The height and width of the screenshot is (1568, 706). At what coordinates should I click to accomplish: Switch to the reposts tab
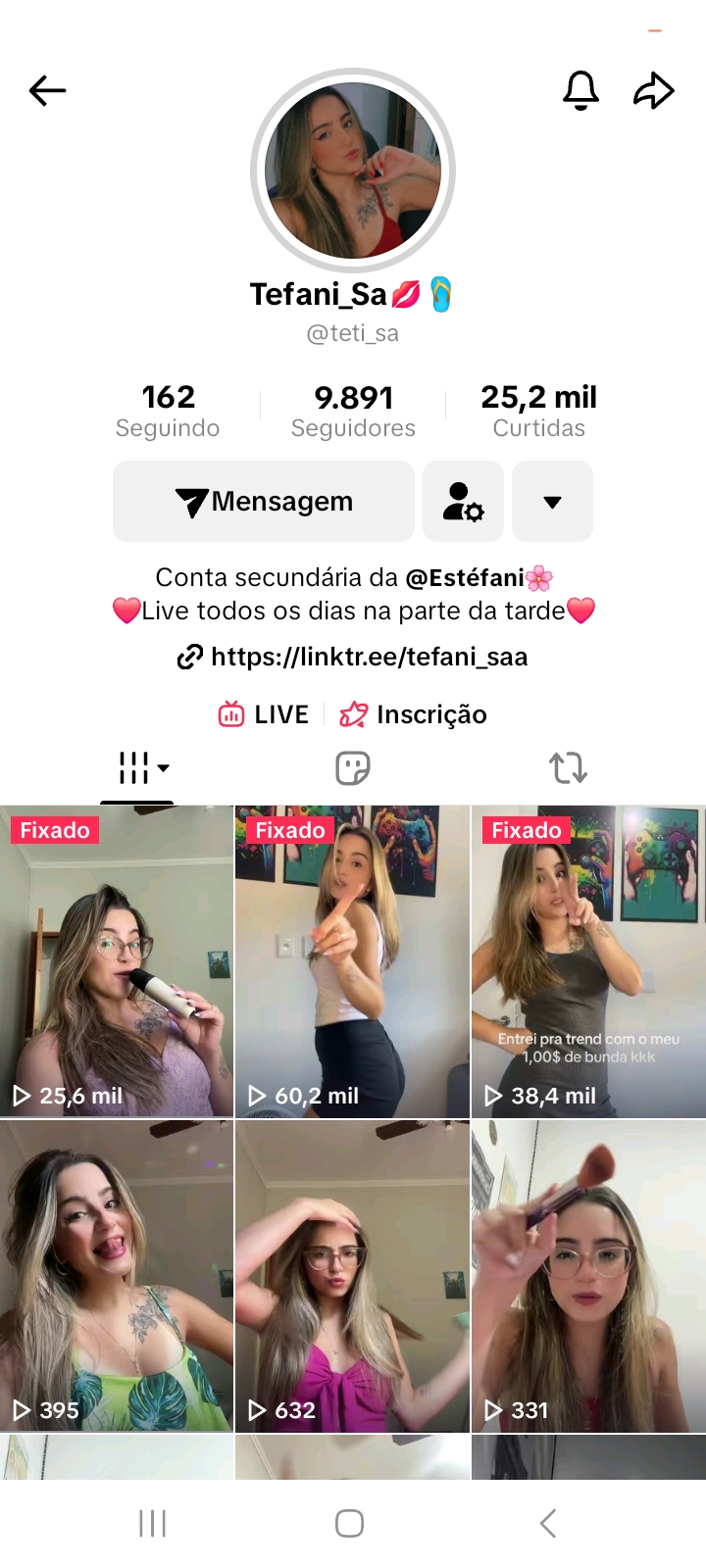(568, 768)
